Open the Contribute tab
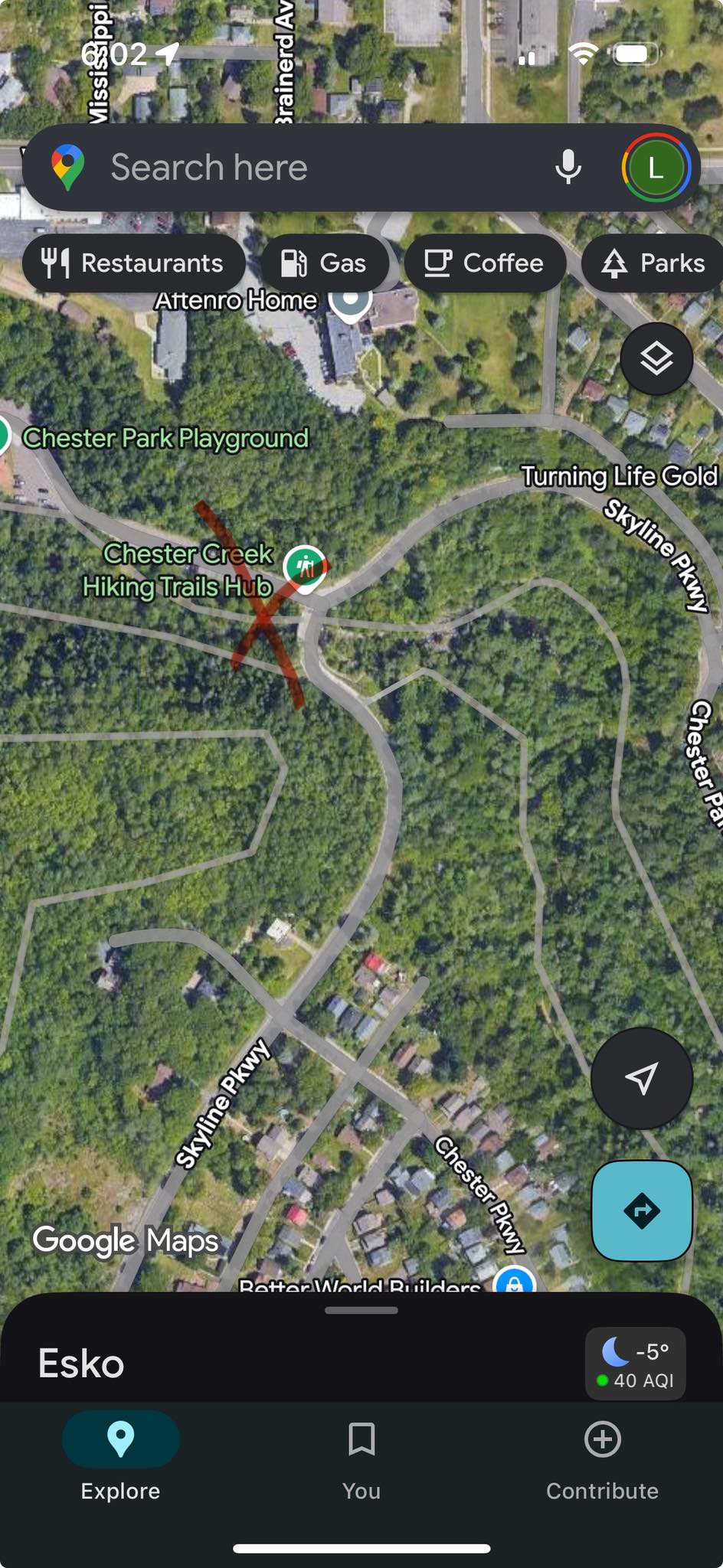 602,1456
